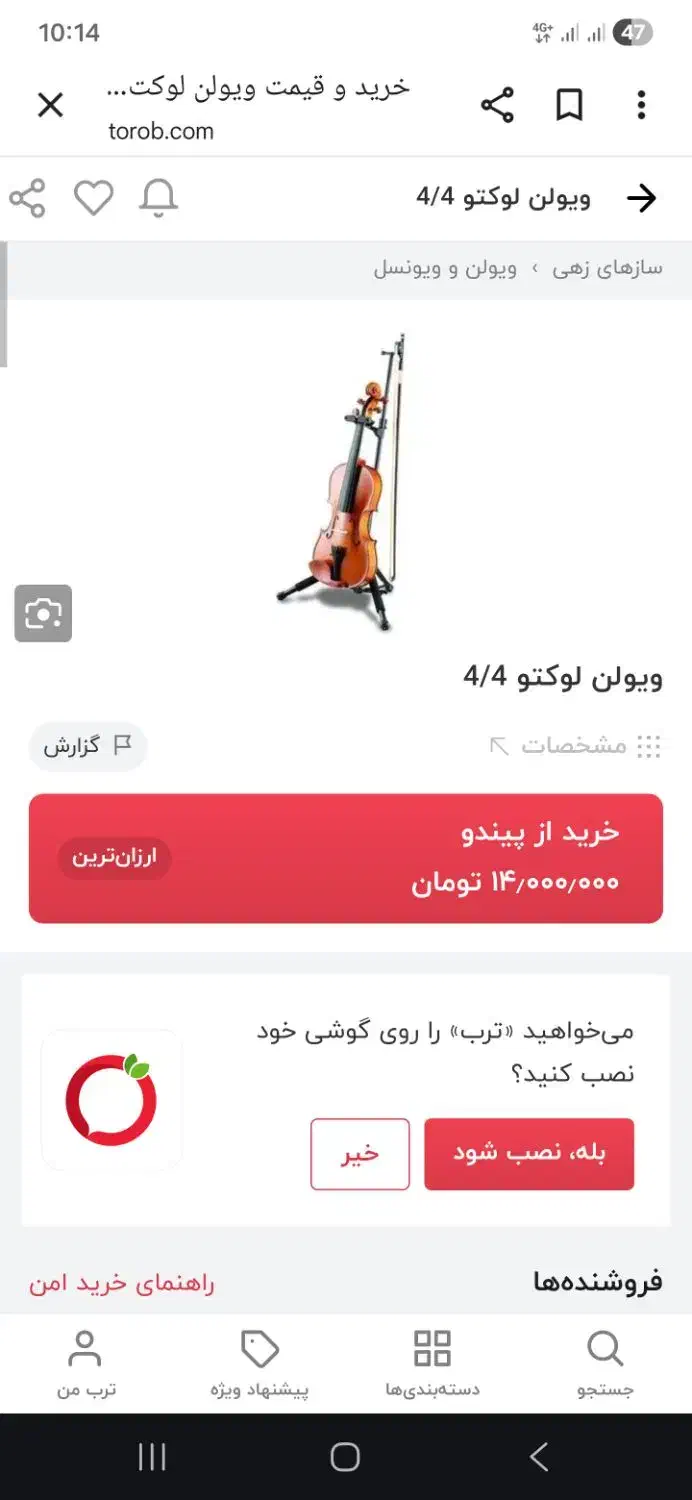Viewport: 692px width, 1500px height.
Task: Open the مشخصات specifications link
Action: point(574,746)
